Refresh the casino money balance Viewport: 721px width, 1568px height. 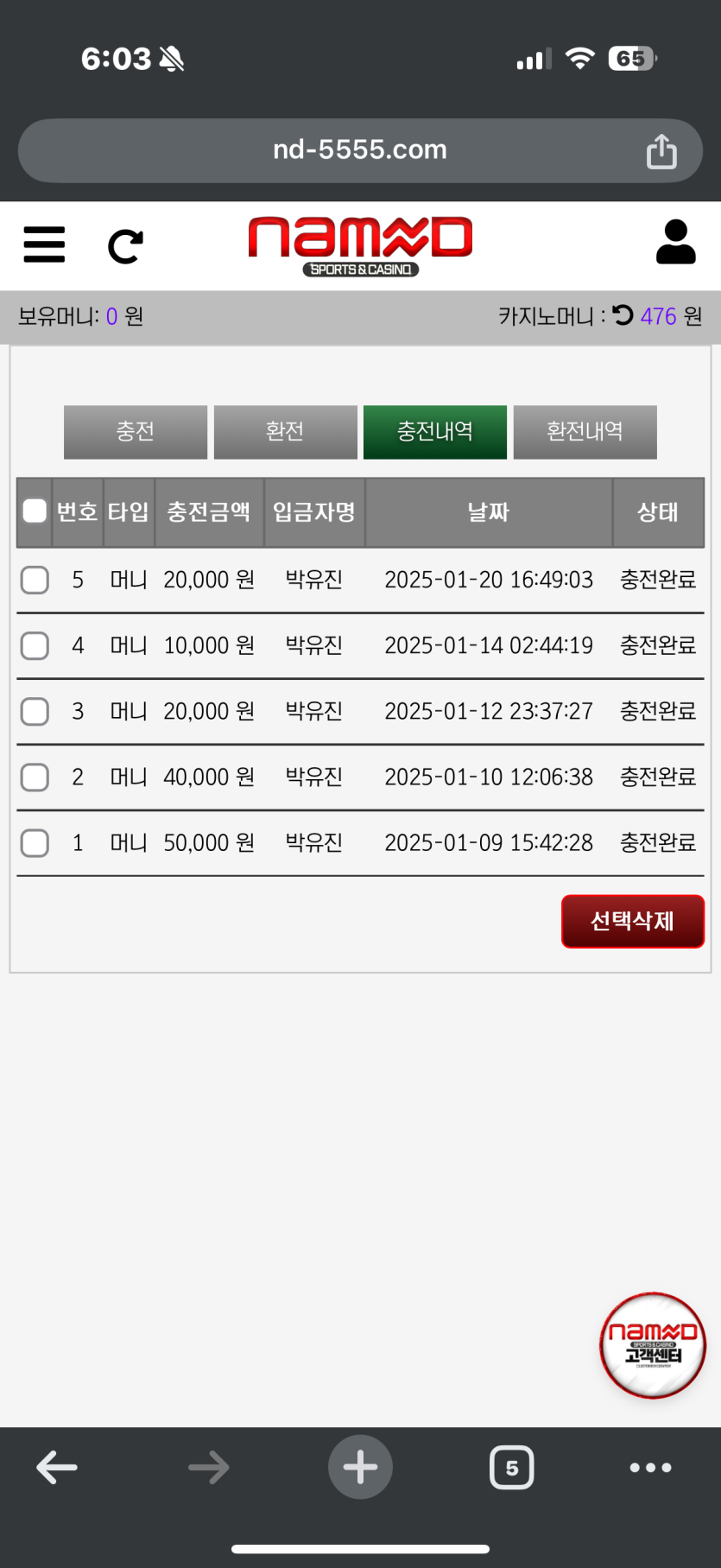pos(623,315)
